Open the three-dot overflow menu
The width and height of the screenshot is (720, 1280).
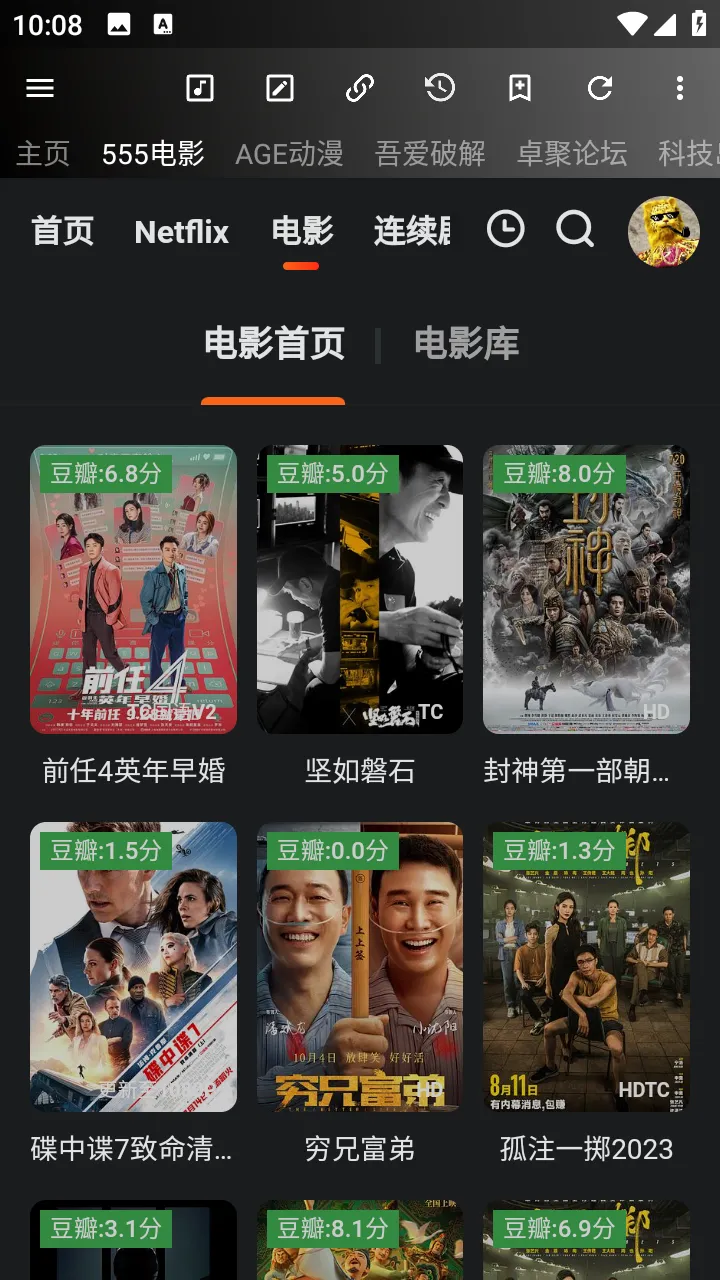click(680, 88)
